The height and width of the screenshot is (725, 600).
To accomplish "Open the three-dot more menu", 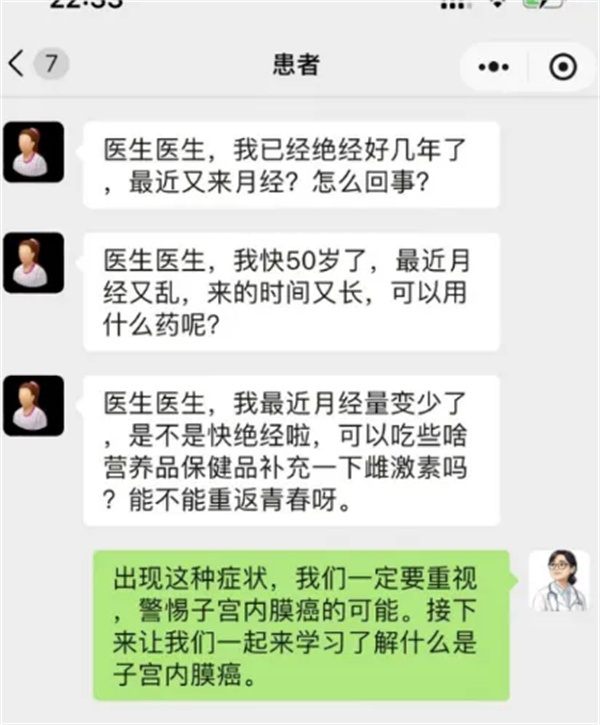I will click(495, 67).
